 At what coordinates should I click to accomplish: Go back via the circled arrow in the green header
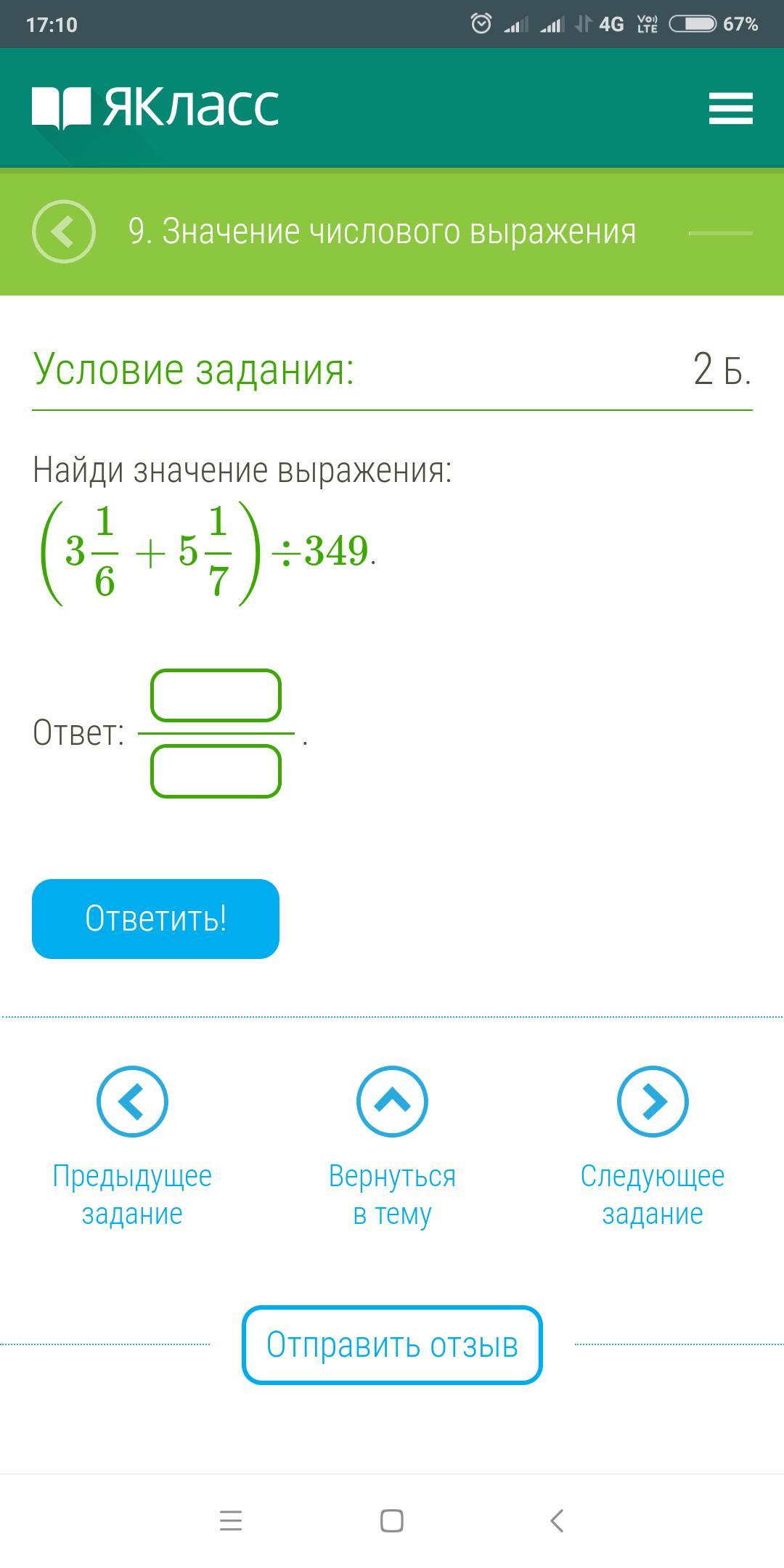(64, 232)
